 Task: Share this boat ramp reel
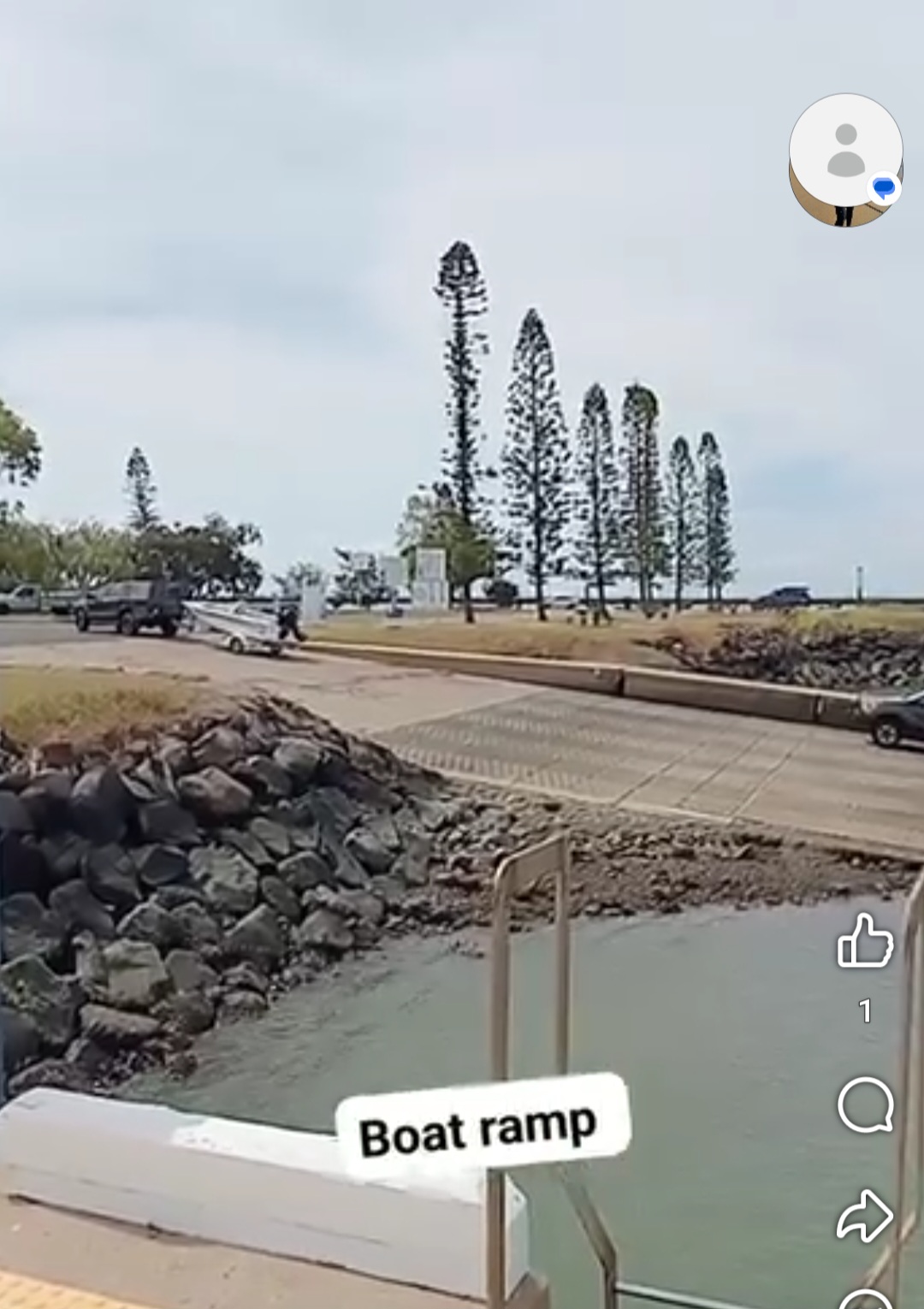(x=865, y=1216)
